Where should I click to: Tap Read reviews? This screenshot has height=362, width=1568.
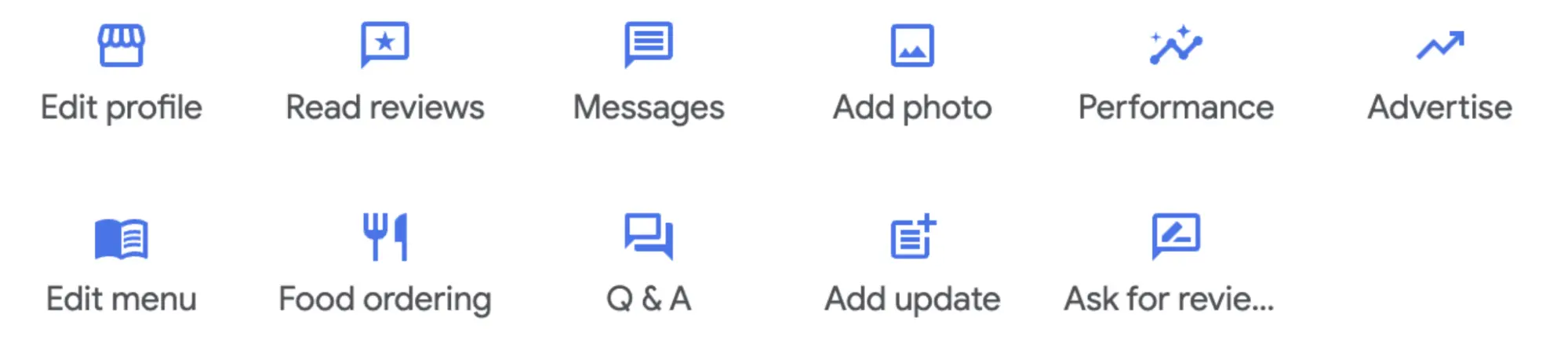(x=384, y=46)
